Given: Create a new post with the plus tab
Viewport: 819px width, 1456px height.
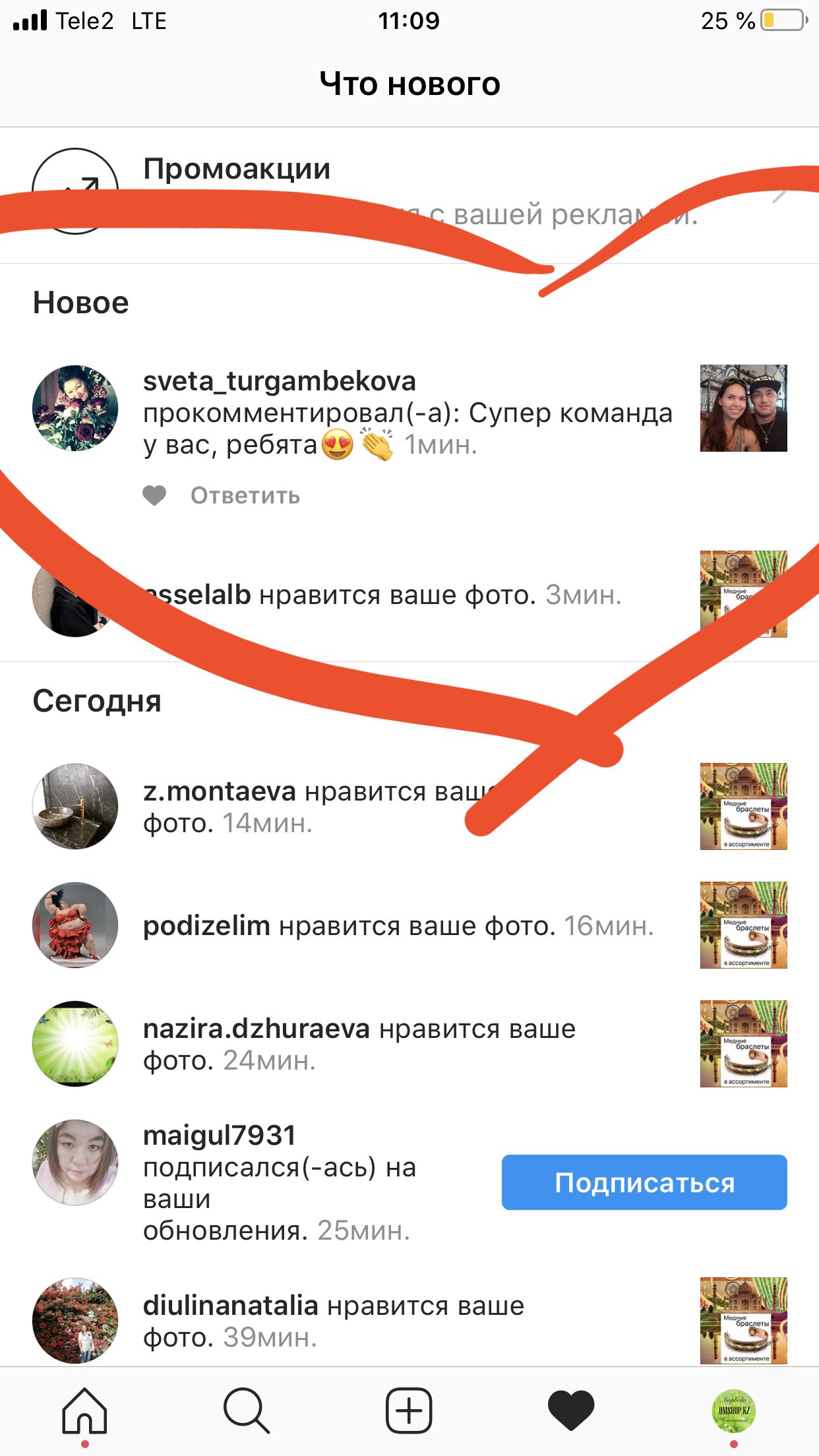Looking at the screenshot, I should pyautogui.click(x=409, y=1411).
